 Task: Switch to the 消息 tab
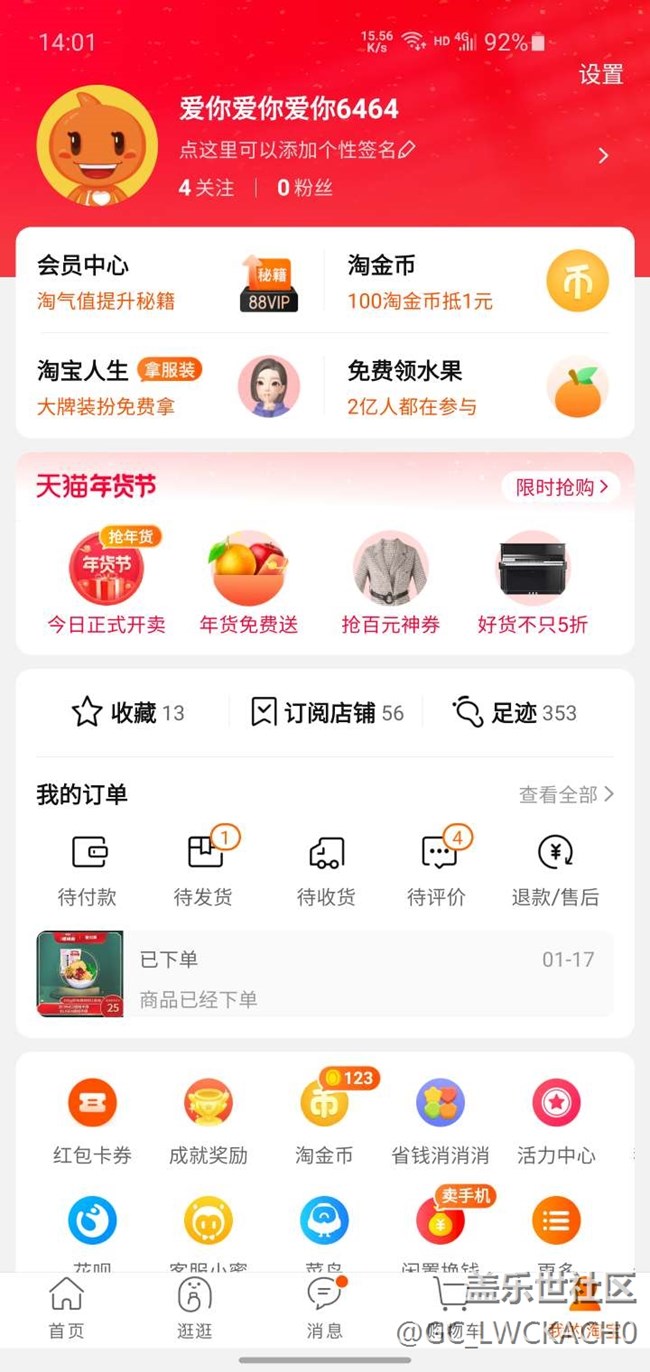pos(324,1307)
